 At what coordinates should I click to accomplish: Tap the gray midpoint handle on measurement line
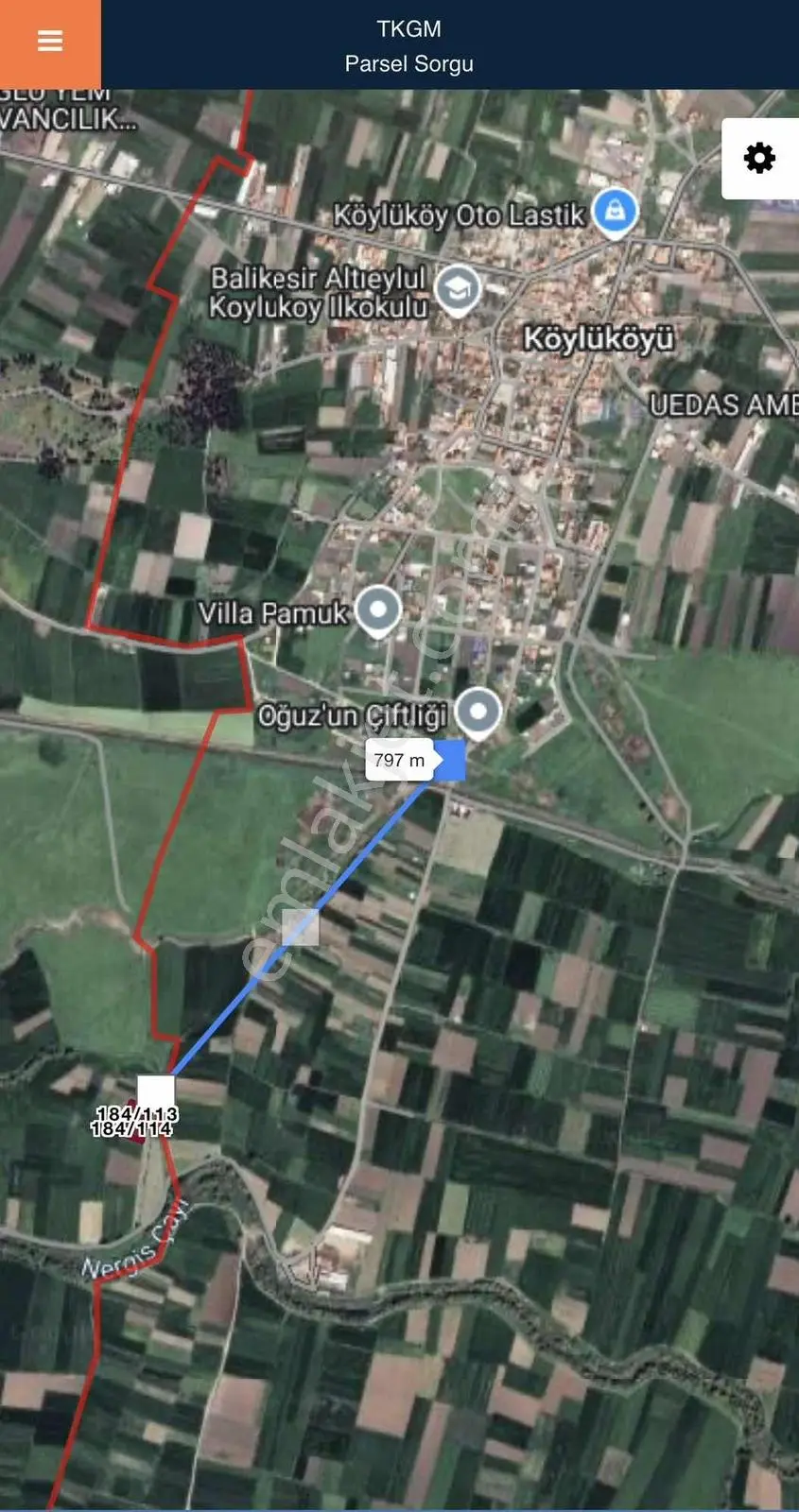click(301, 927)
